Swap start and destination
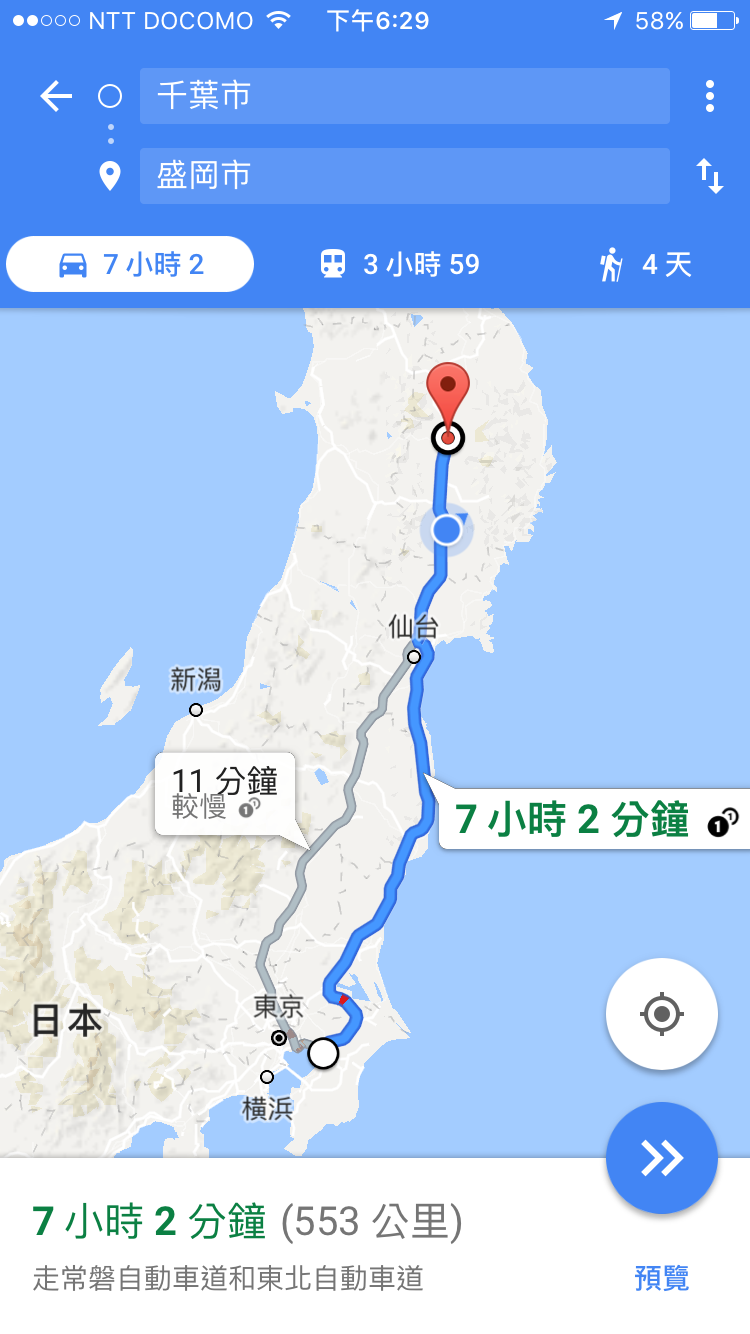This screenshot has height=1334, width=750. pos(709,176)
